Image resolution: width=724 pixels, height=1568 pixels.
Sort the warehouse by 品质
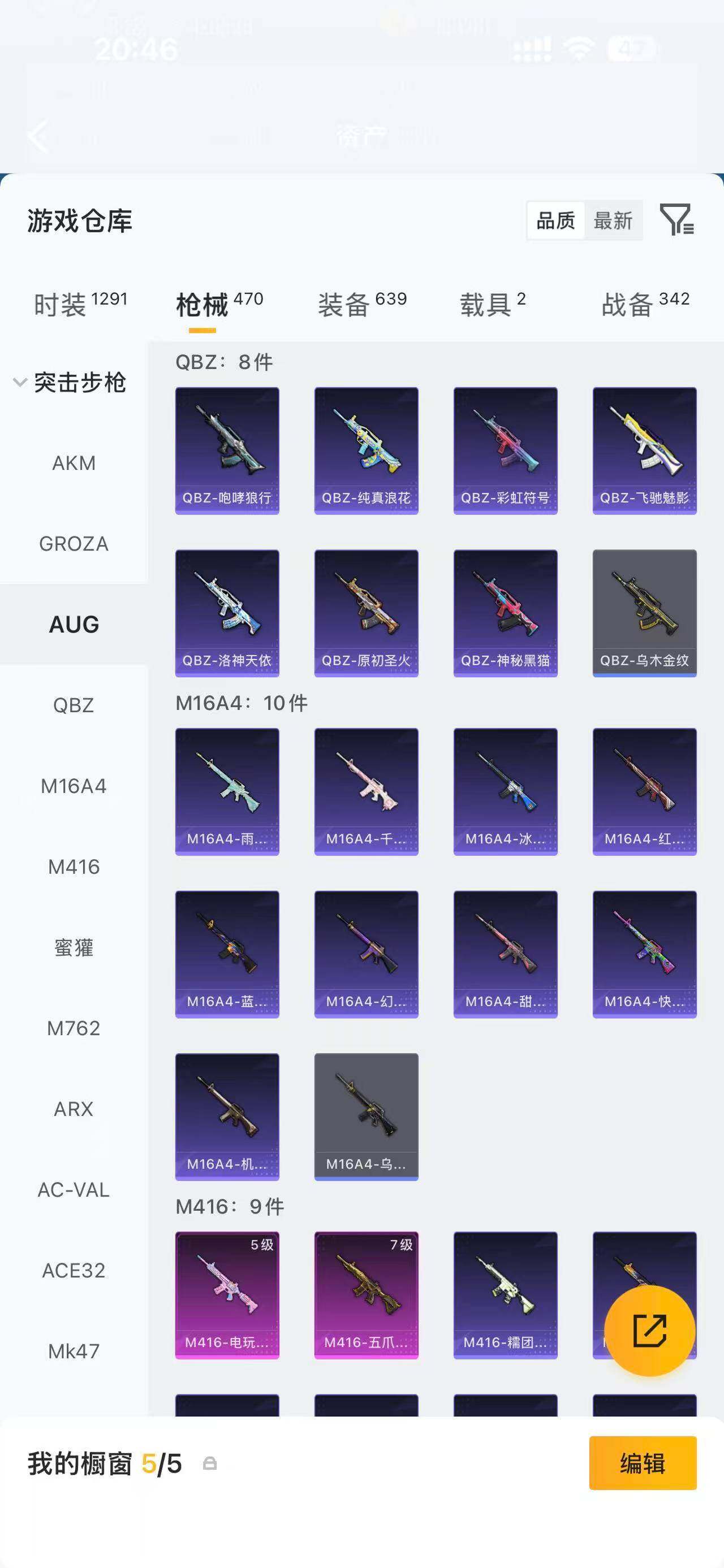point(555,220)
